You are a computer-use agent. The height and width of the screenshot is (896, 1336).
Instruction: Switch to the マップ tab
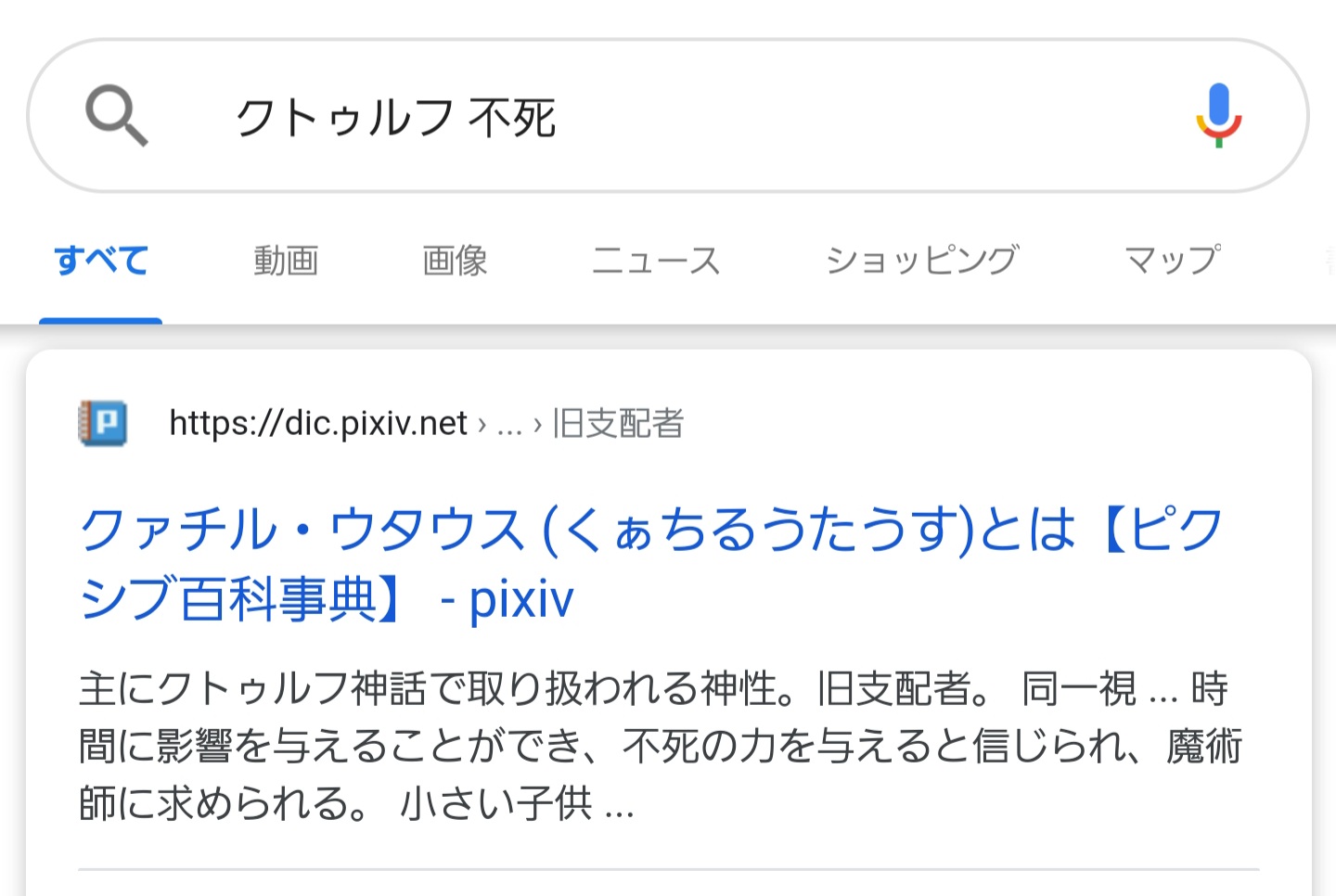pyautogui.click(x=1172, y=261)
